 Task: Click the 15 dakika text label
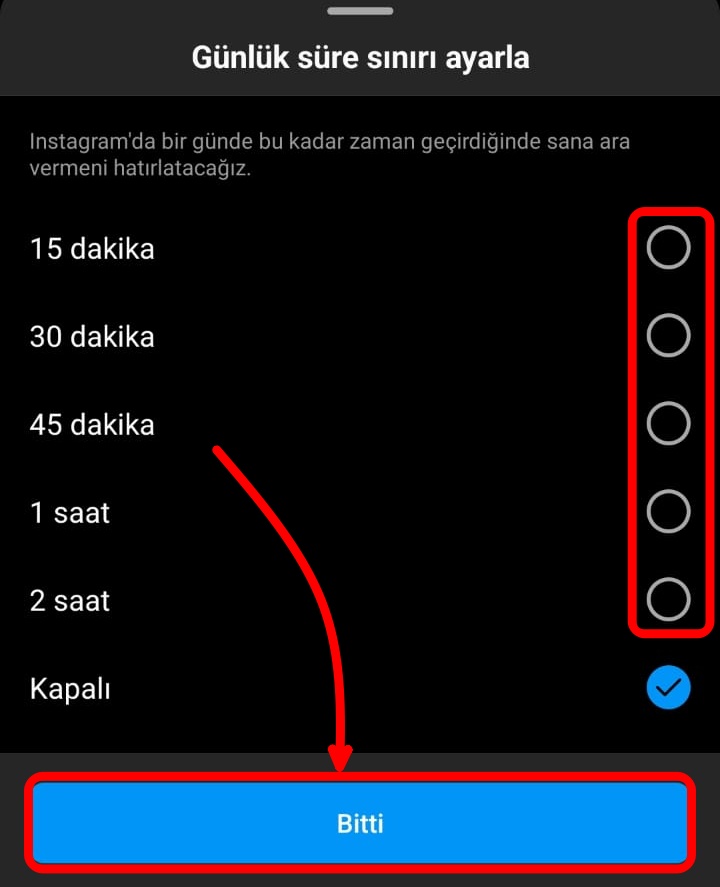point(91,249)
